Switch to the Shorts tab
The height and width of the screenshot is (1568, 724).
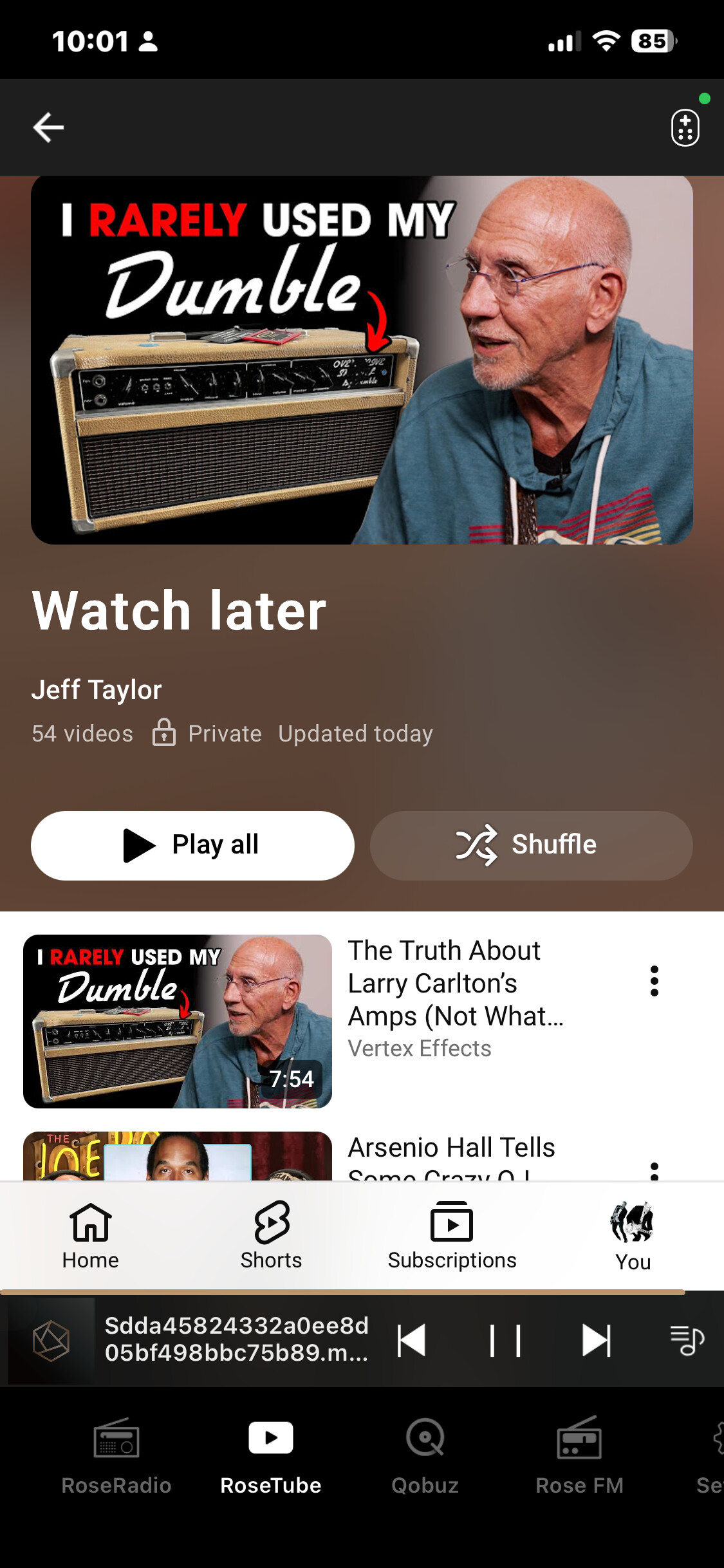[271, 1236]
